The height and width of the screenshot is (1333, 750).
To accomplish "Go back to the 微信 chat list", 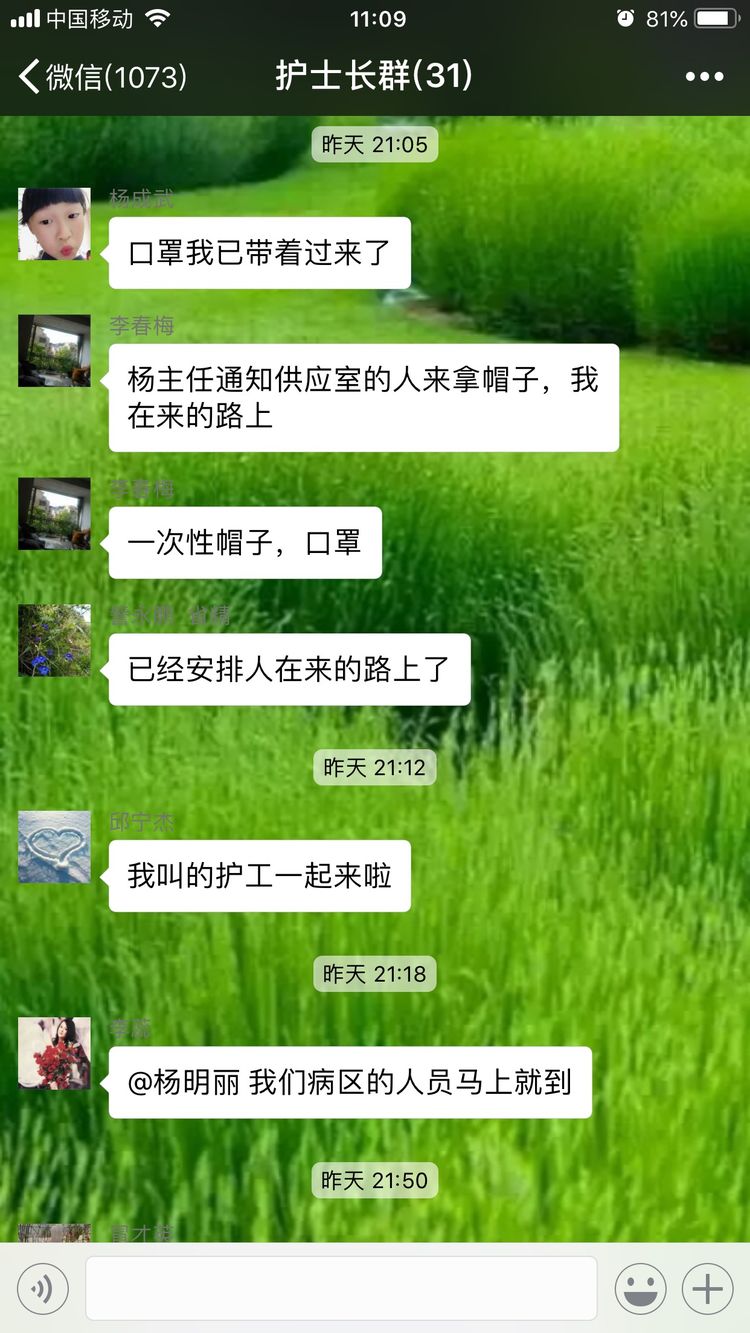I will (100, 76).
